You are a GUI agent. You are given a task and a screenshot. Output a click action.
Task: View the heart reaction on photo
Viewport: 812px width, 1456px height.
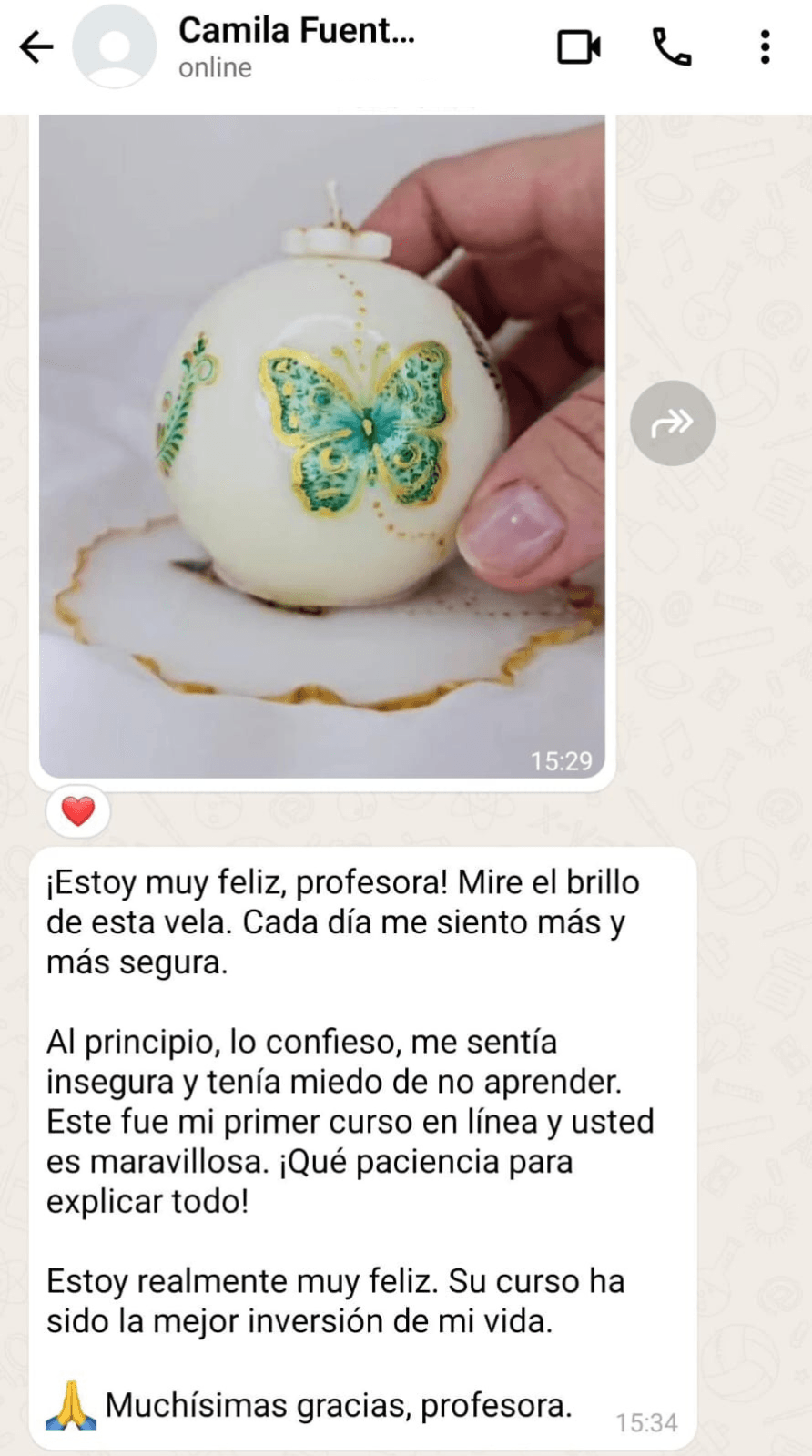tap(78, 810)
